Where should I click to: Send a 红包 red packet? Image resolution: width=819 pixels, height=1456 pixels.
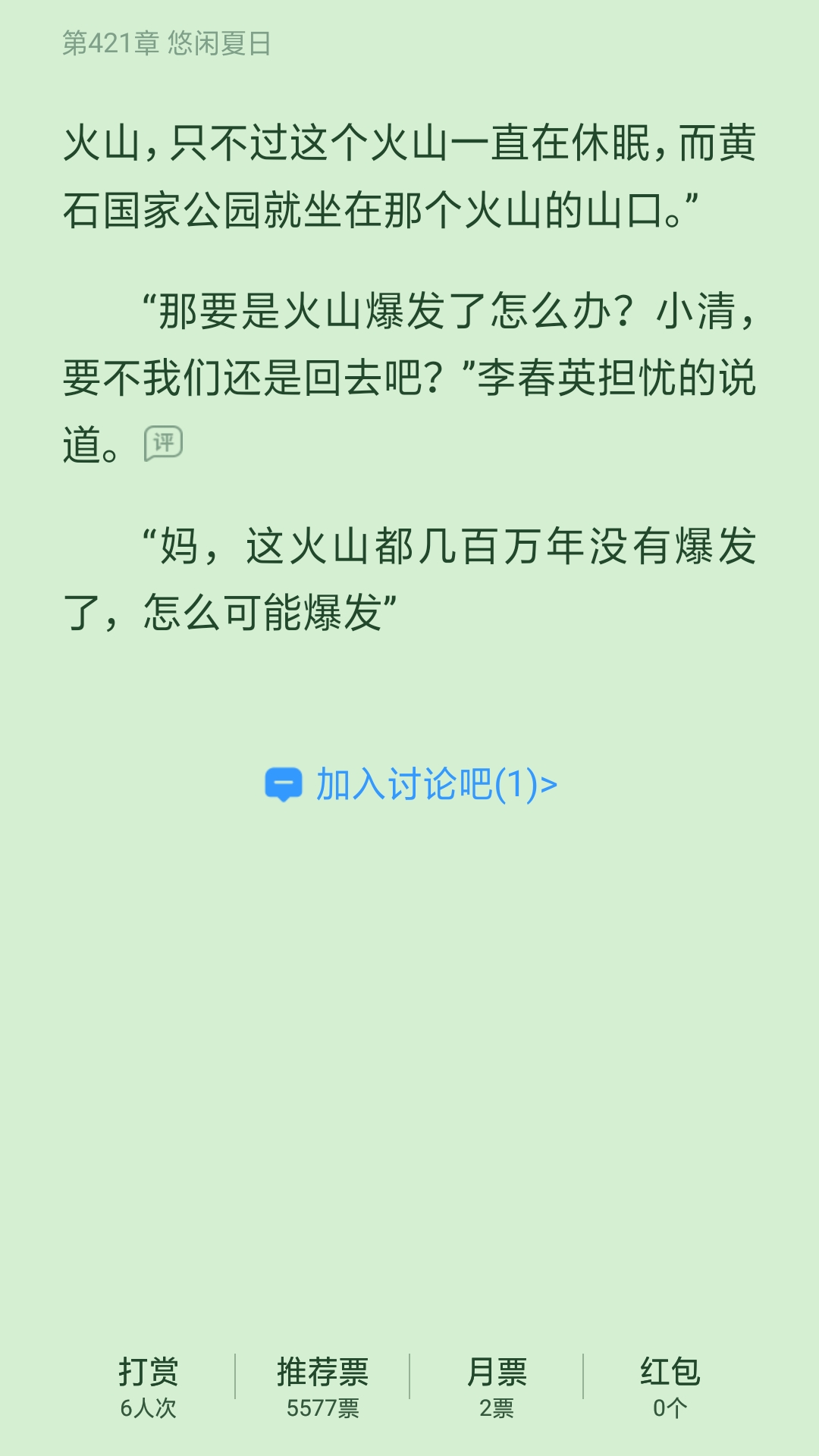point(670,1387)
